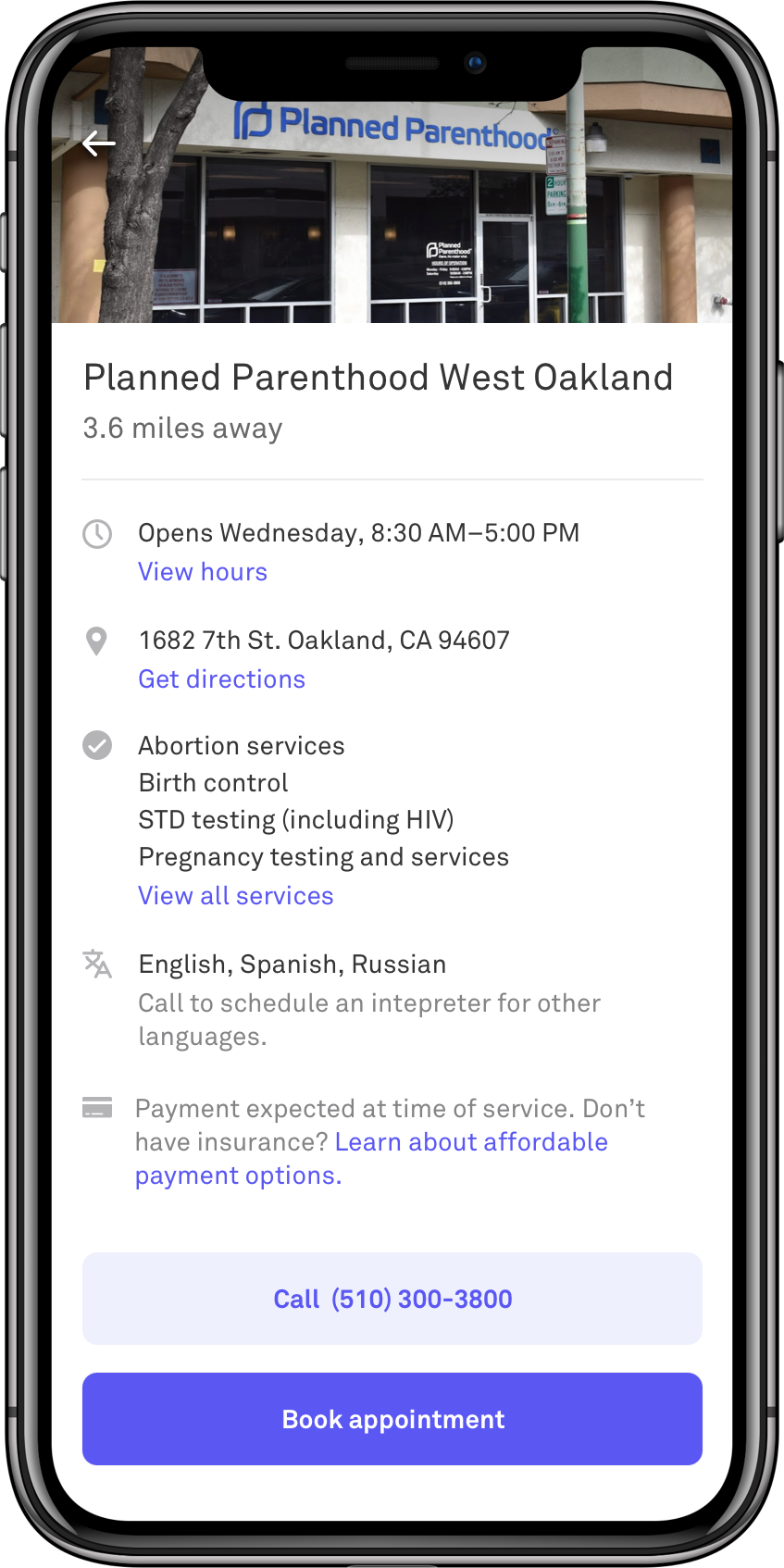Open View all services
The image size is (784, 1568).
[x=236, y=896]
